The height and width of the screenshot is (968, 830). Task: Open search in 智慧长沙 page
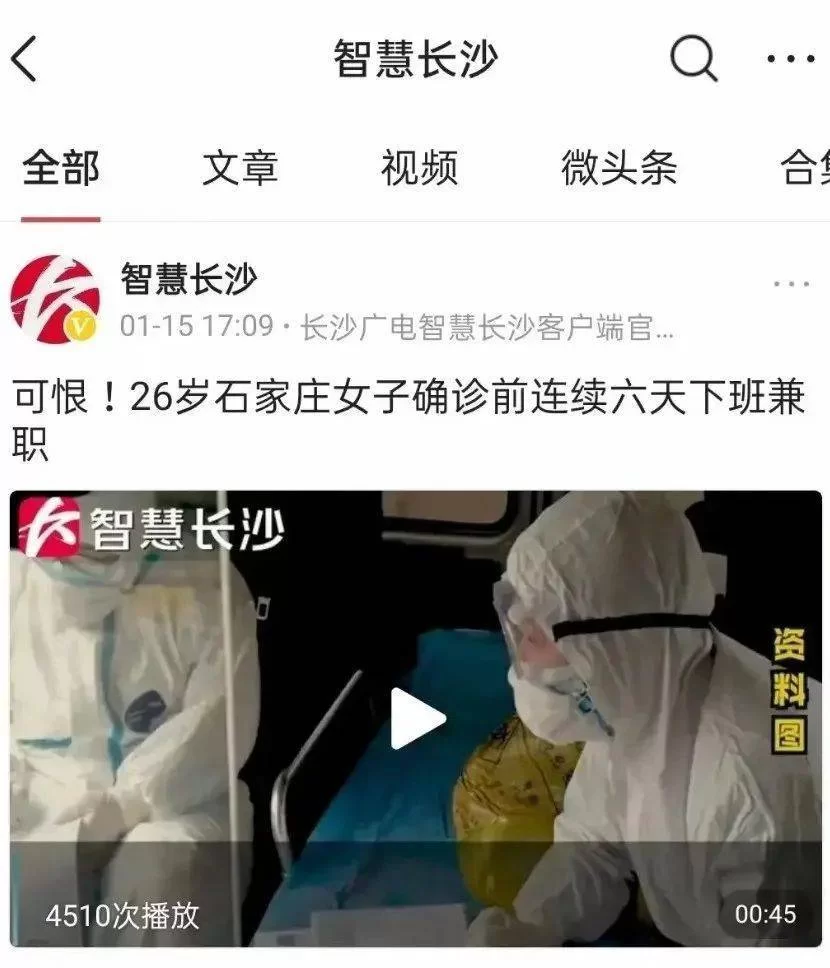click(693, 58)
